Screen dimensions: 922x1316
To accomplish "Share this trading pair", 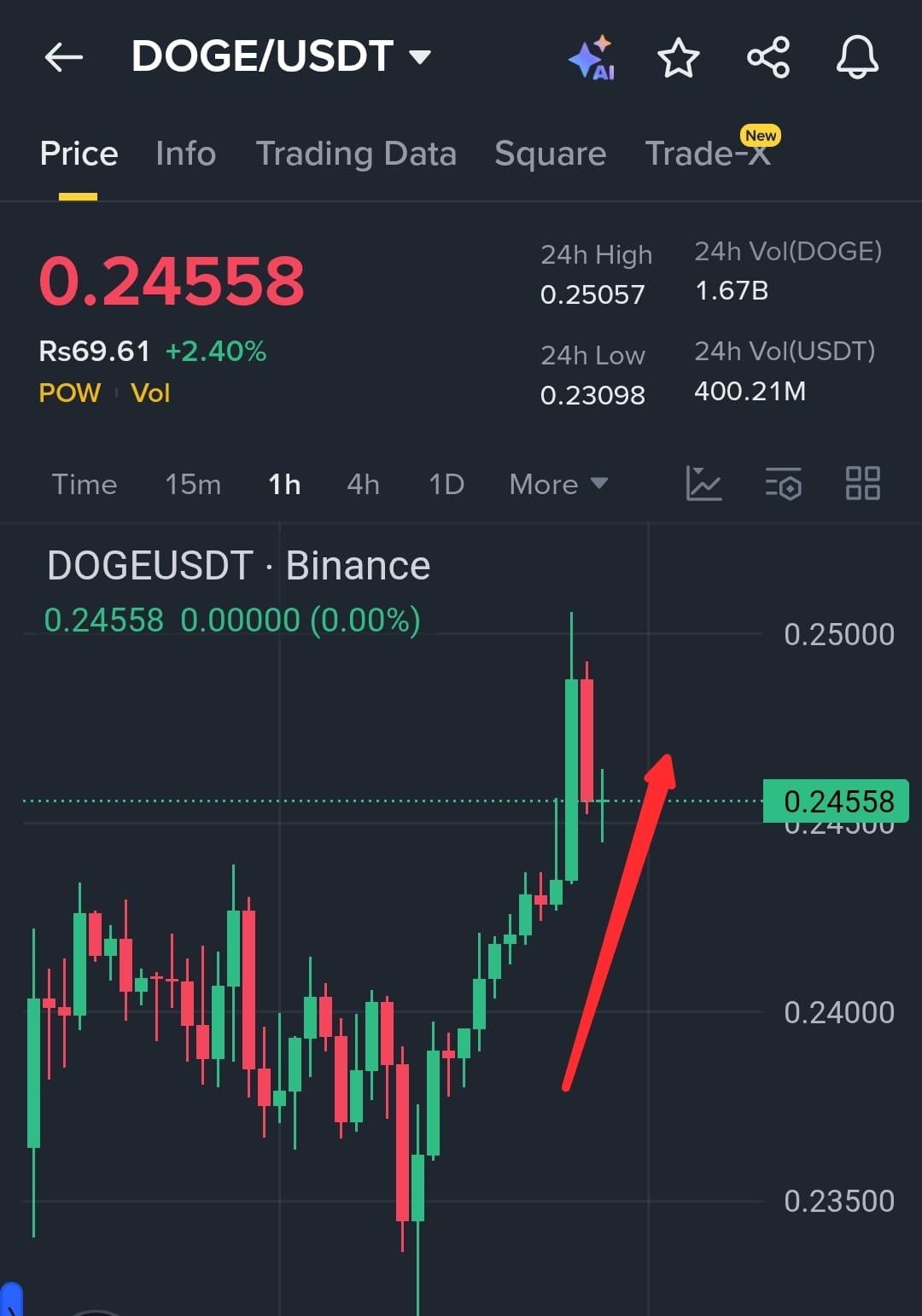I will (768, 58).
